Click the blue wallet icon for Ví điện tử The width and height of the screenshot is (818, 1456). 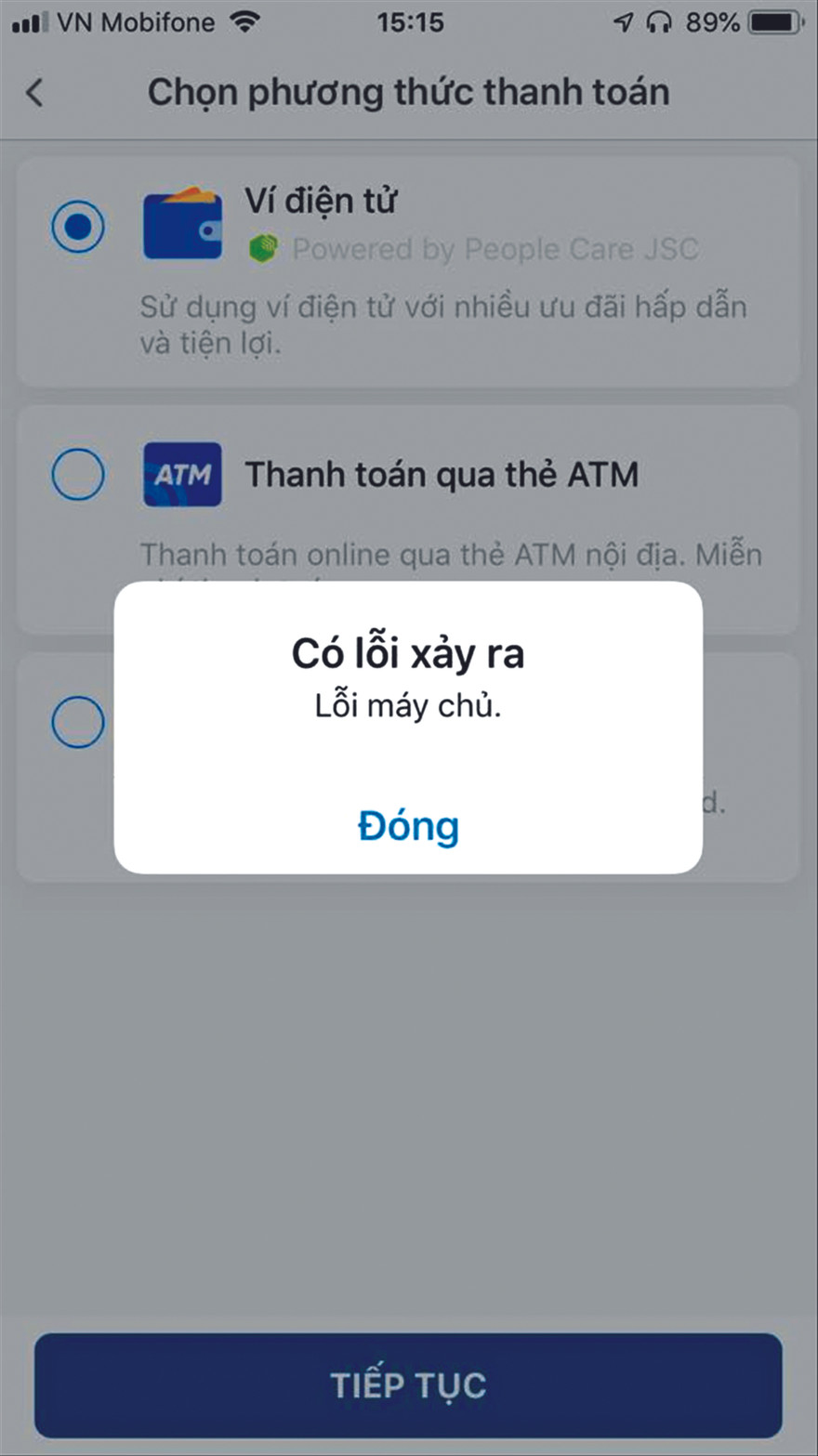pos(181,223)
